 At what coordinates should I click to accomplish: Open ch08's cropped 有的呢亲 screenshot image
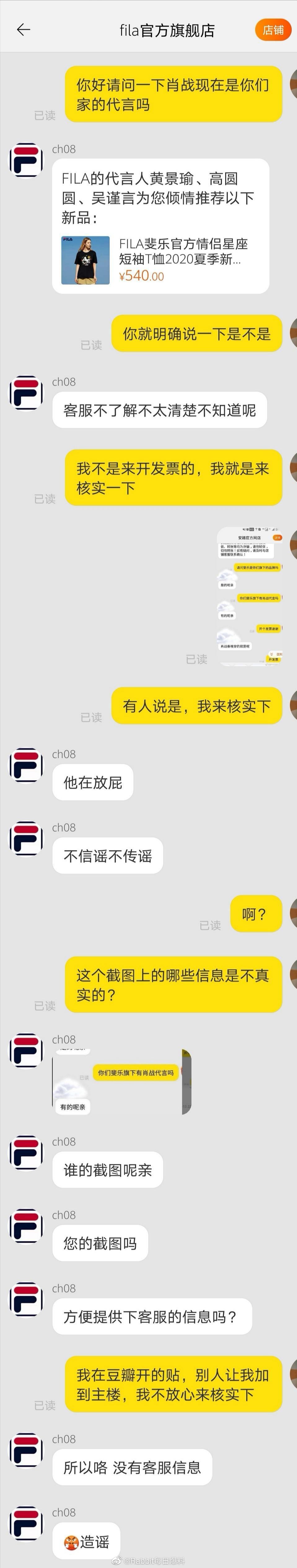tap(121, 1082)
